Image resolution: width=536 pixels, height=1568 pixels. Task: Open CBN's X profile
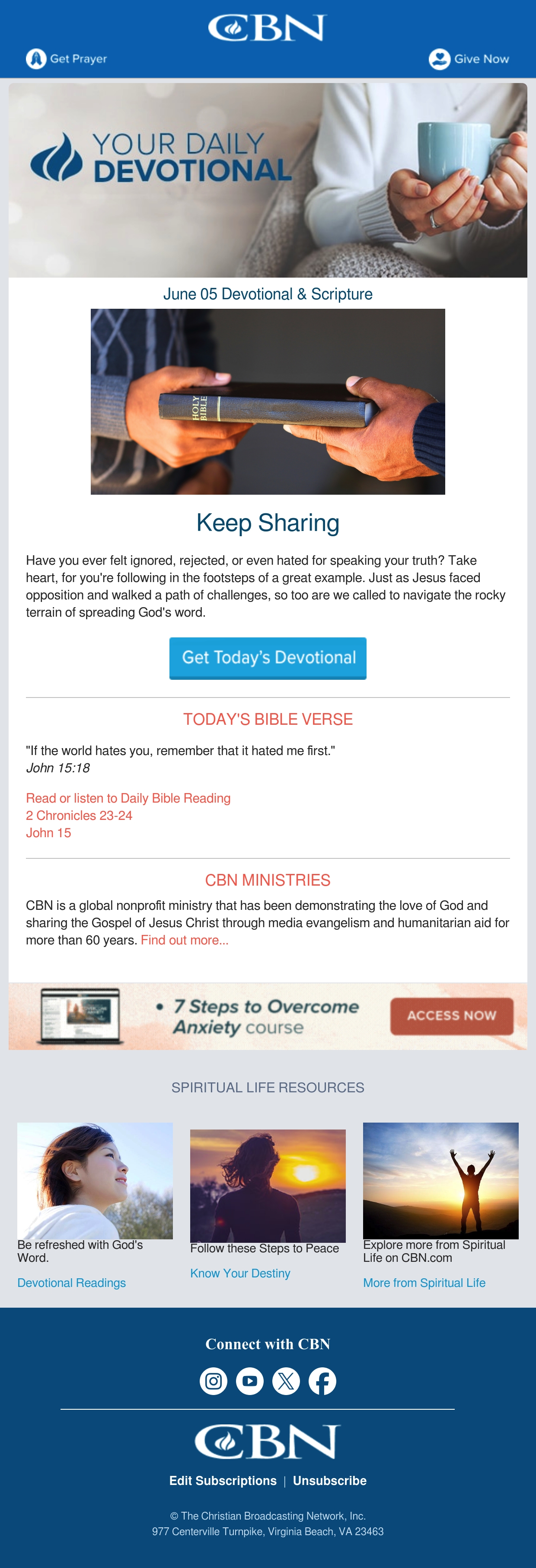286,1381
